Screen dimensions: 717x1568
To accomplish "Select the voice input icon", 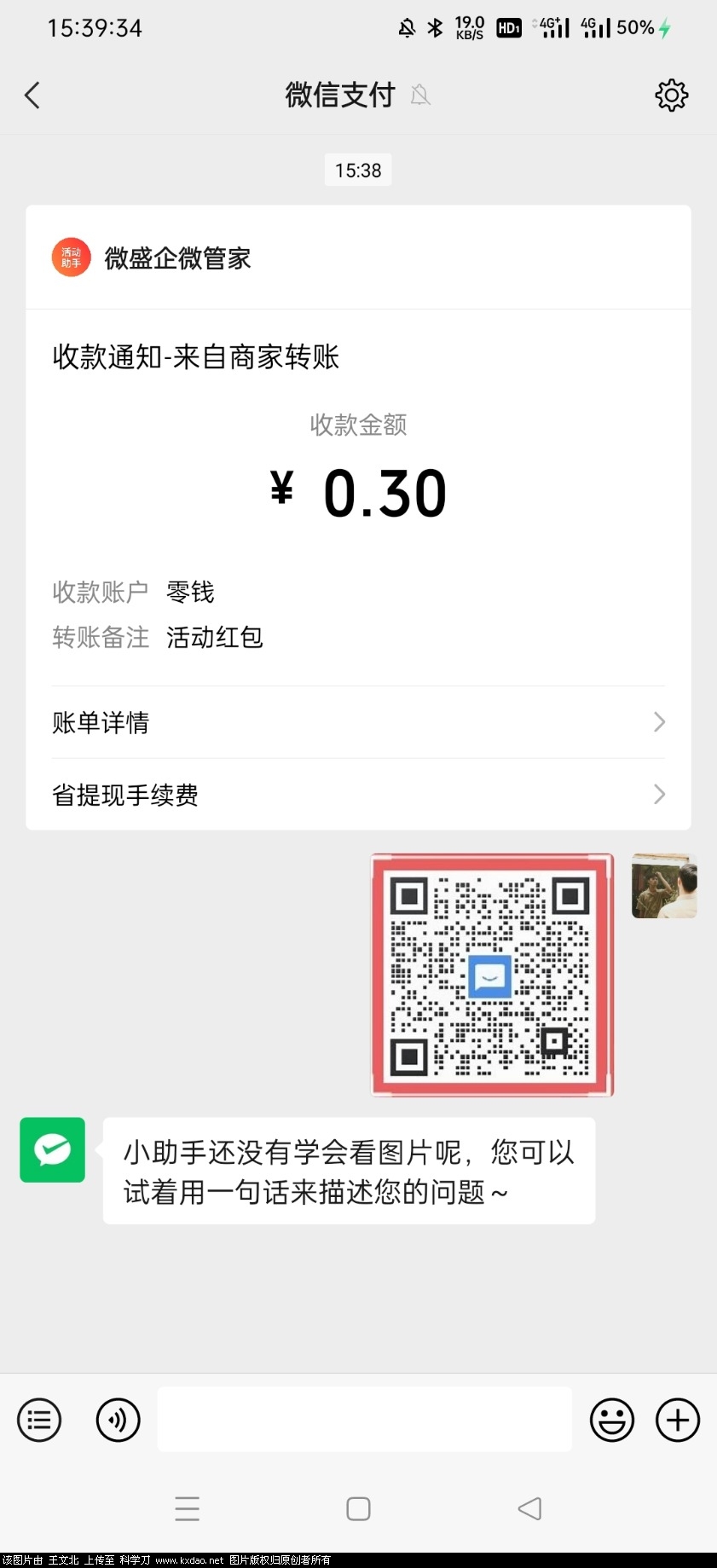I will point(118,1419).
